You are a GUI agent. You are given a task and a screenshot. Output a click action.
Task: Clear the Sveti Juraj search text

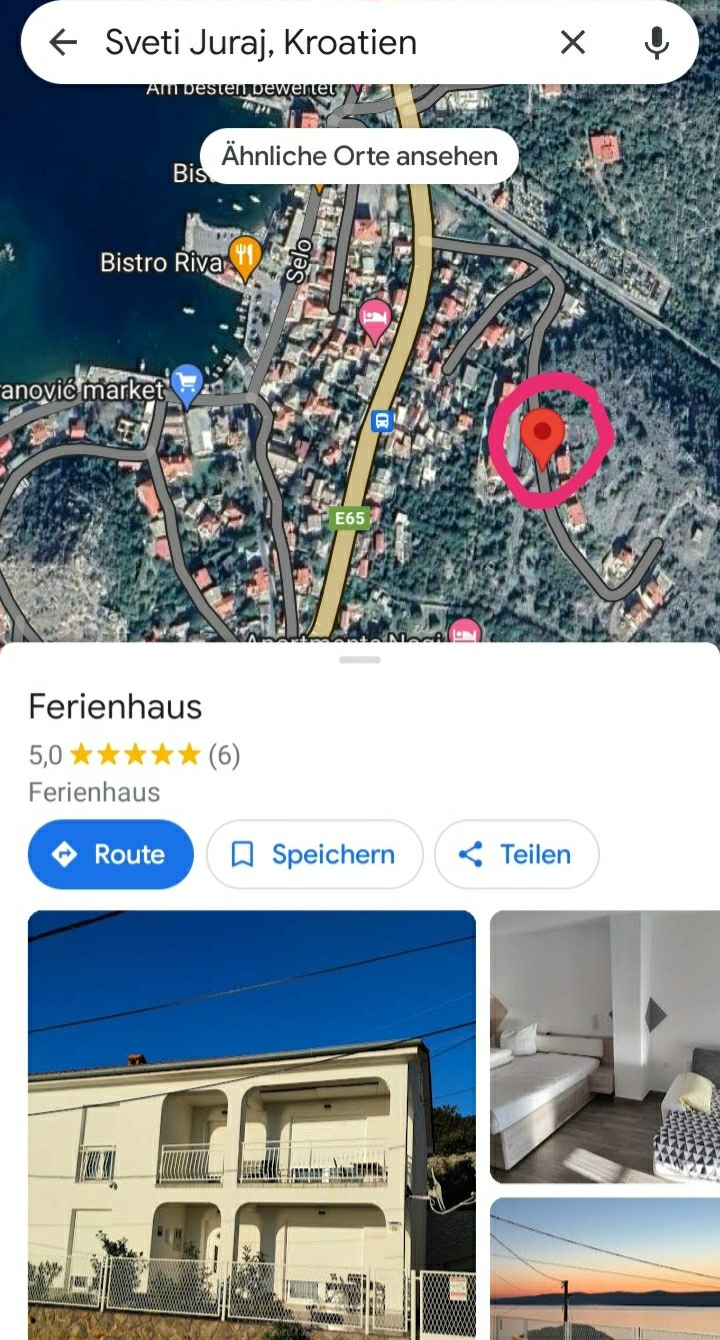coord(572,42)
